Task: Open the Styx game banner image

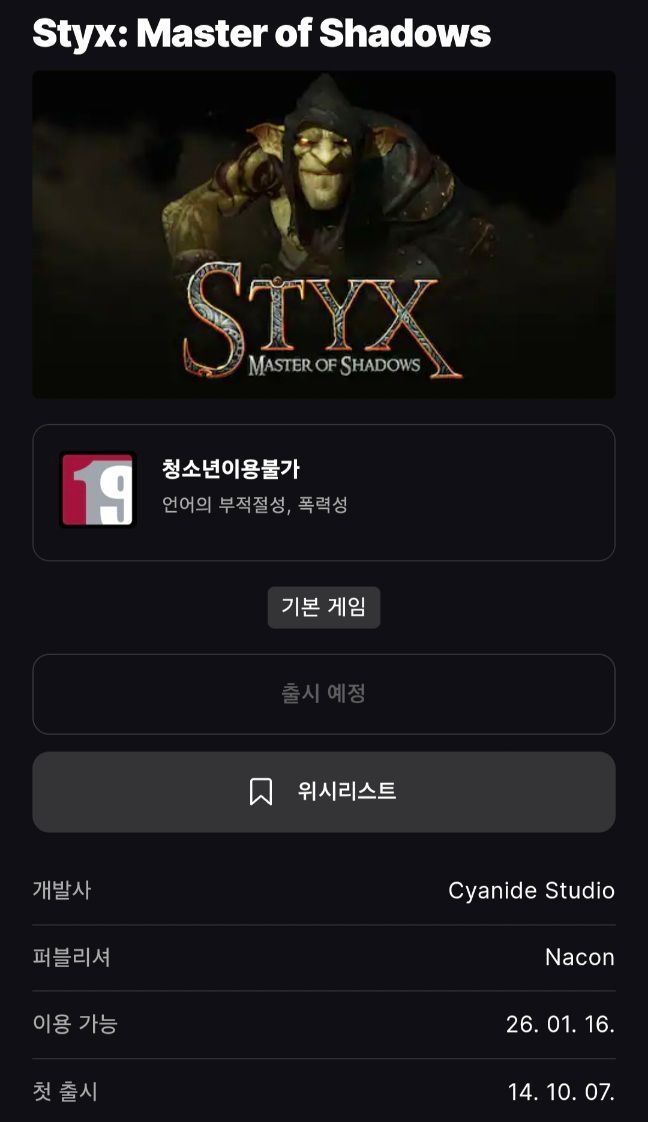Action: click(x=323, y=235)
